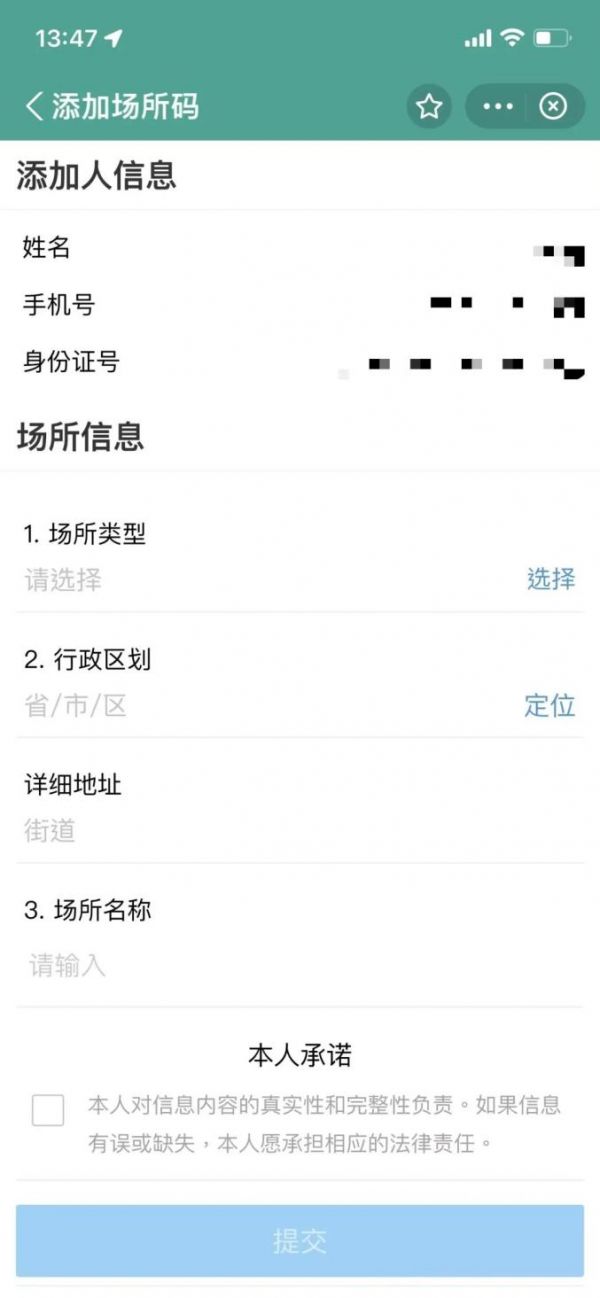Focus the 场所名称 请输入 field

pyautogui.click(x=300, y=965)
